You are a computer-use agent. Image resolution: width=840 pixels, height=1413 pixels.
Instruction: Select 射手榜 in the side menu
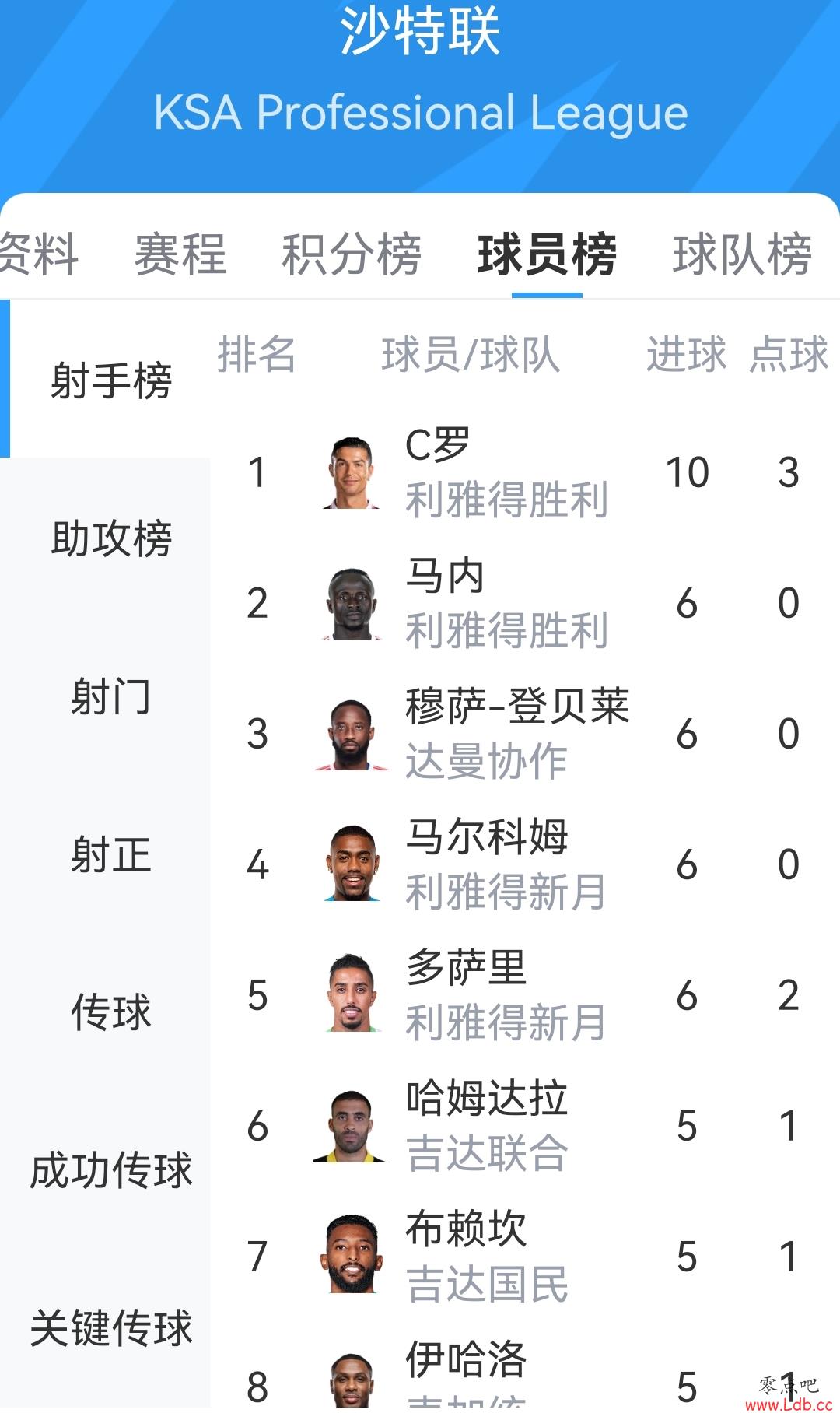click(x=110, y=380)
